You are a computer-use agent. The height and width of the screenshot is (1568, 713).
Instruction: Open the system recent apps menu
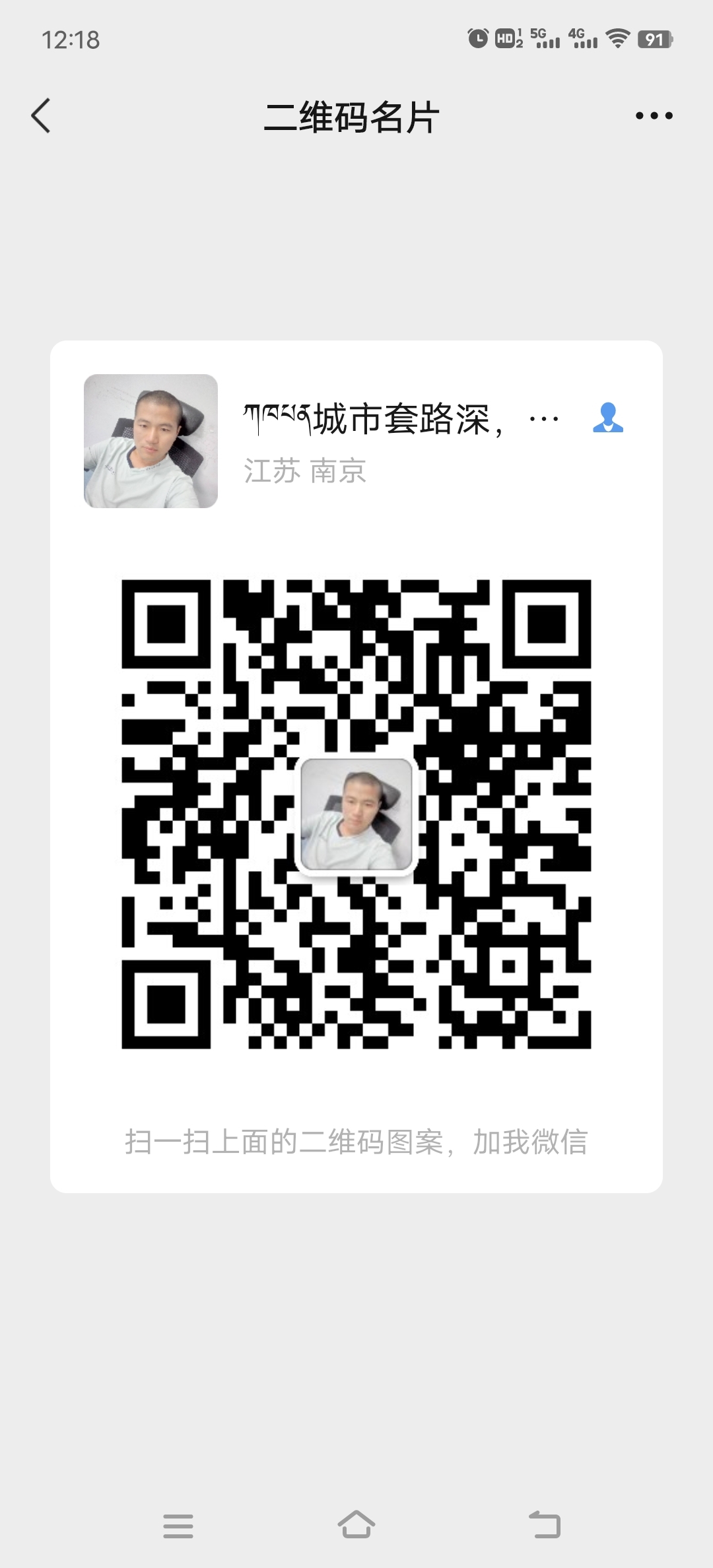tap(178, 1526)
